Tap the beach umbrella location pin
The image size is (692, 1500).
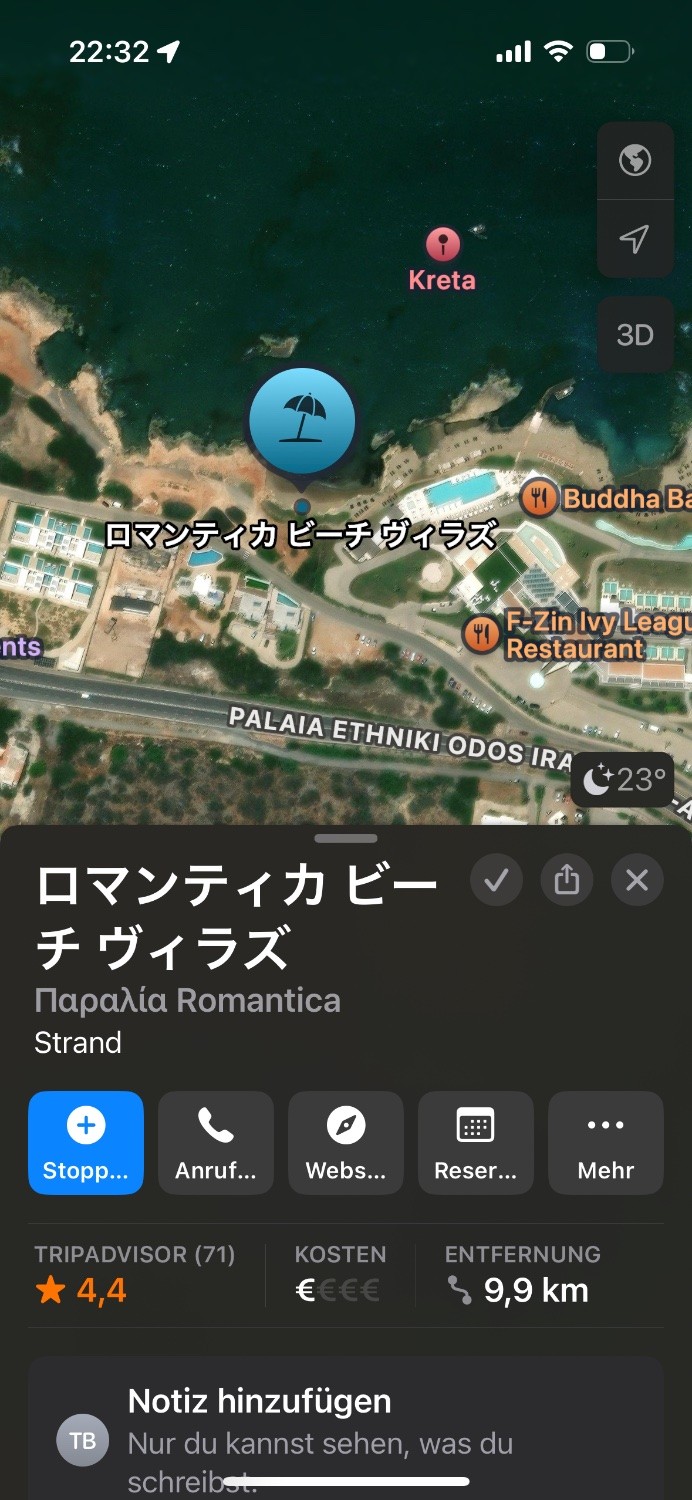302,419
